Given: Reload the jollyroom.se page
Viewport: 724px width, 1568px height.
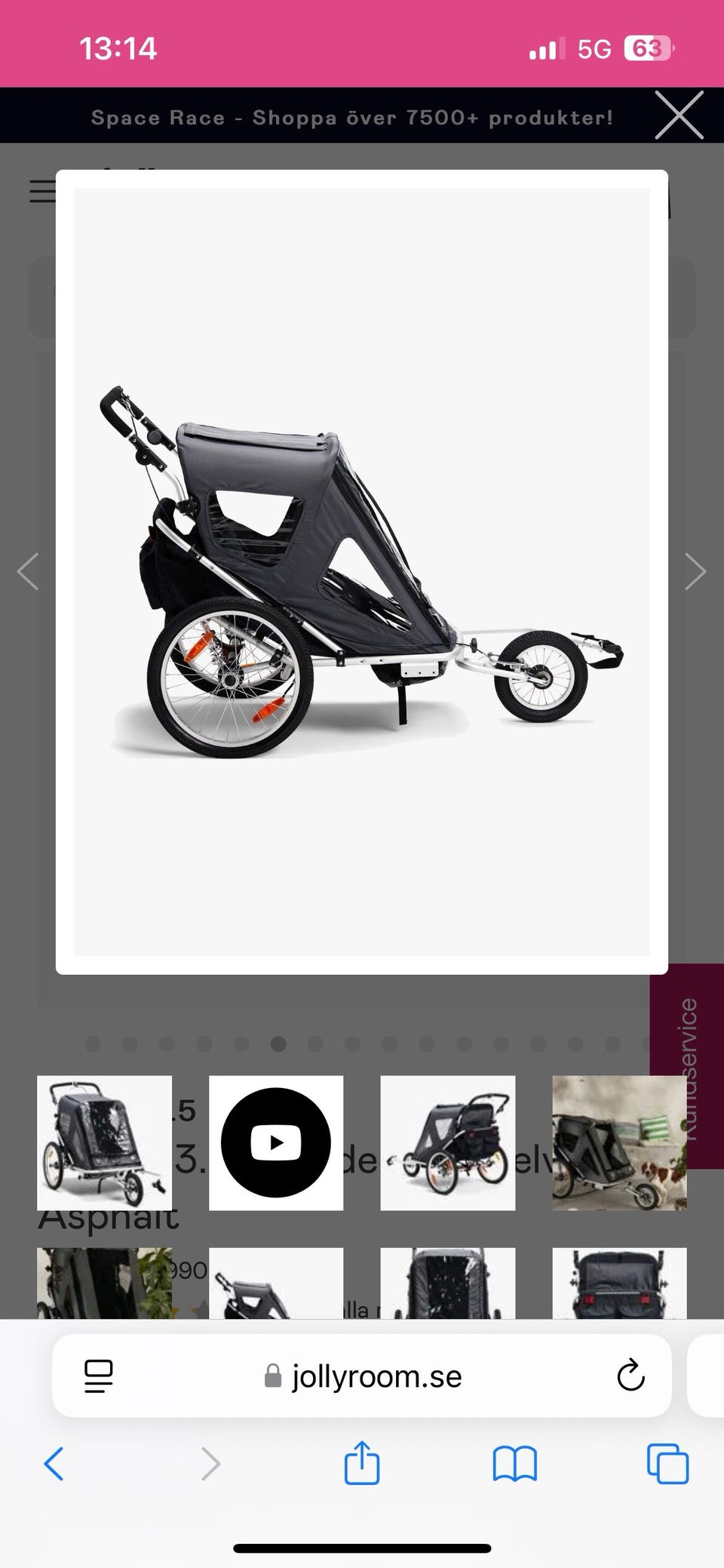Looking at the screenshot, I should point(630,1376).
